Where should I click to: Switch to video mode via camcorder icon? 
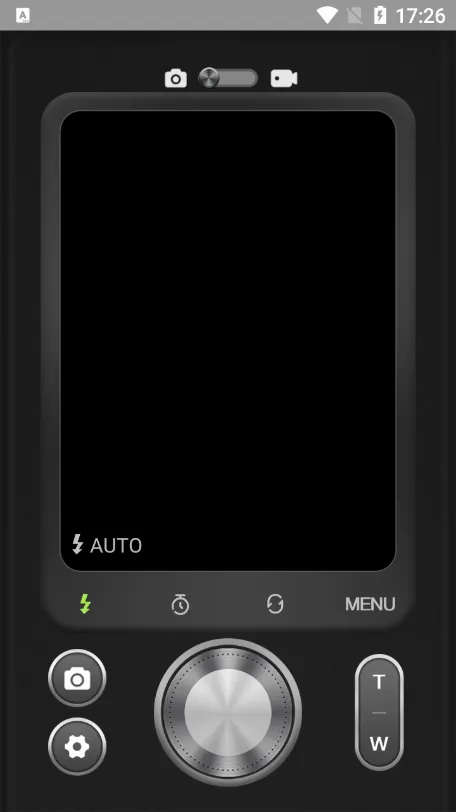pyautogui.click(x=284, y=79)
